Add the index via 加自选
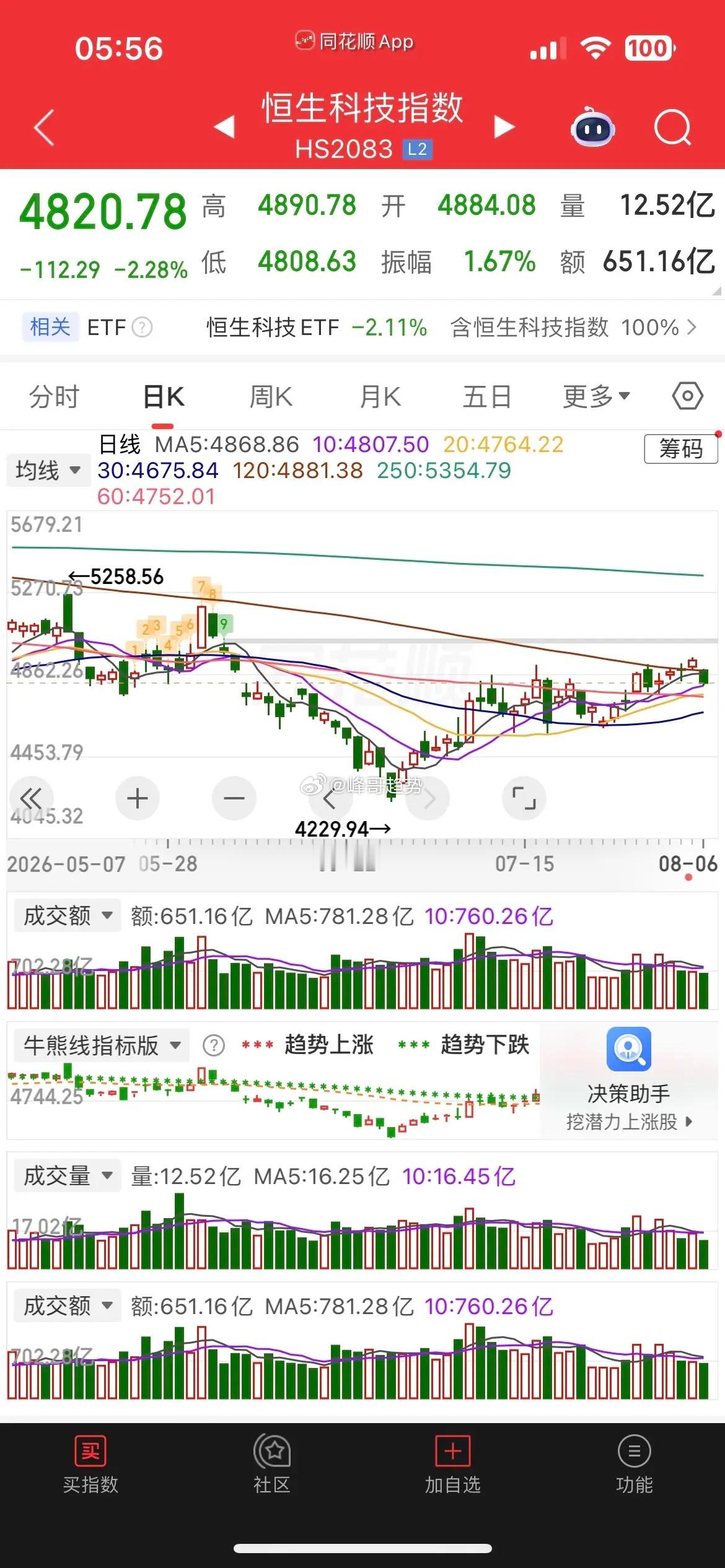The image size is (725, 1568). tap(452, 1465)
